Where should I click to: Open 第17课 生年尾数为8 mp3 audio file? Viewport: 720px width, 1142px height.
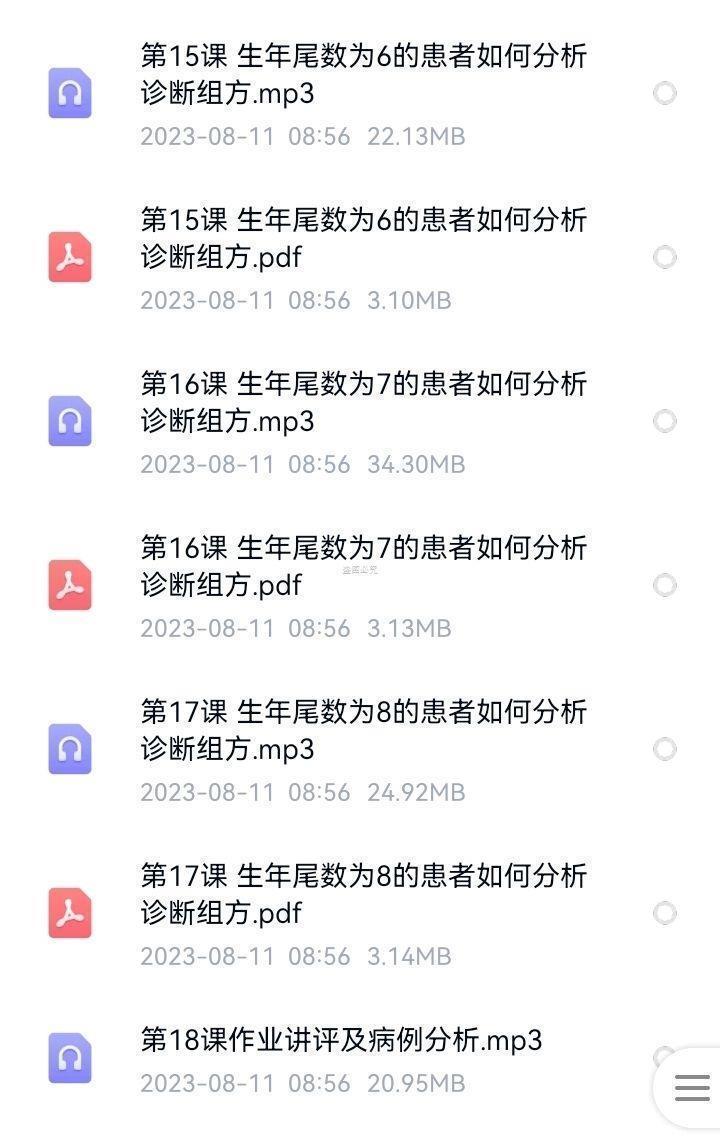363,731
